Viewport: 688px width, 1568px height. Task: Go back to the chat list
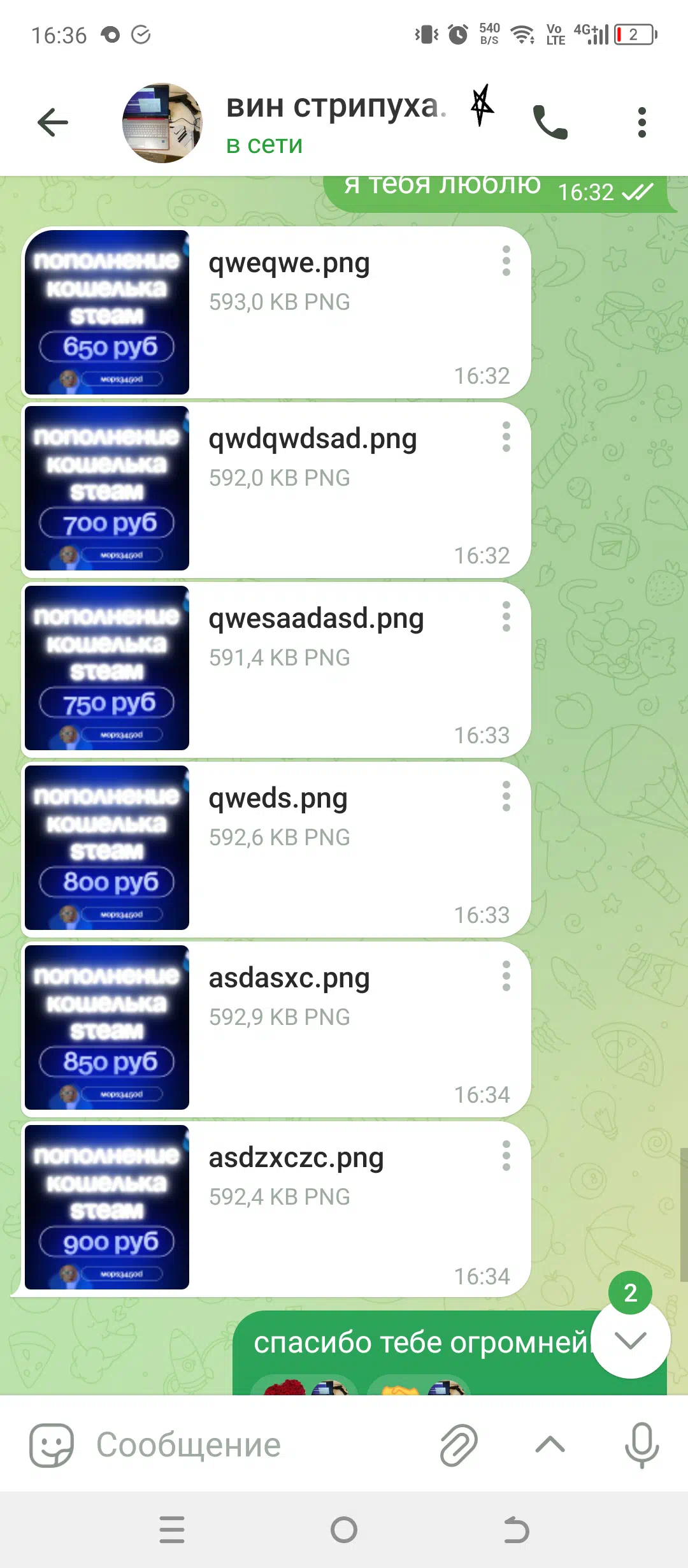[x=53, y=122]
